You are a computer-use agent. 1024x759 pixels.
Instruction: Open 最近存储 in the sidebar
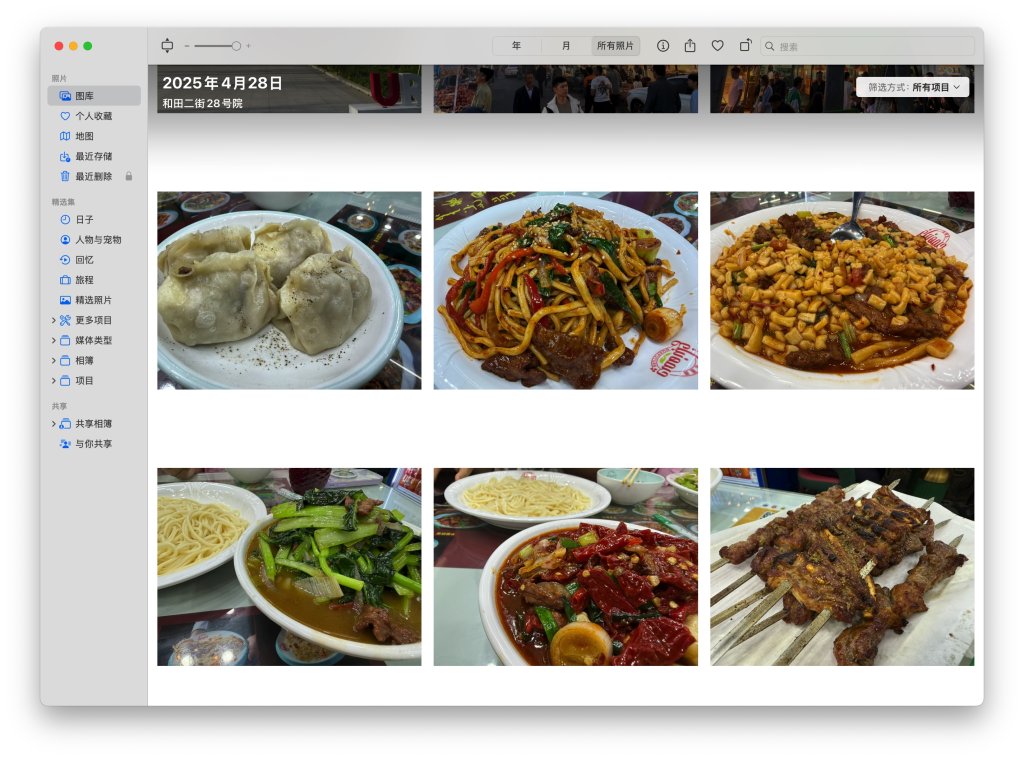tap(93, 156)
